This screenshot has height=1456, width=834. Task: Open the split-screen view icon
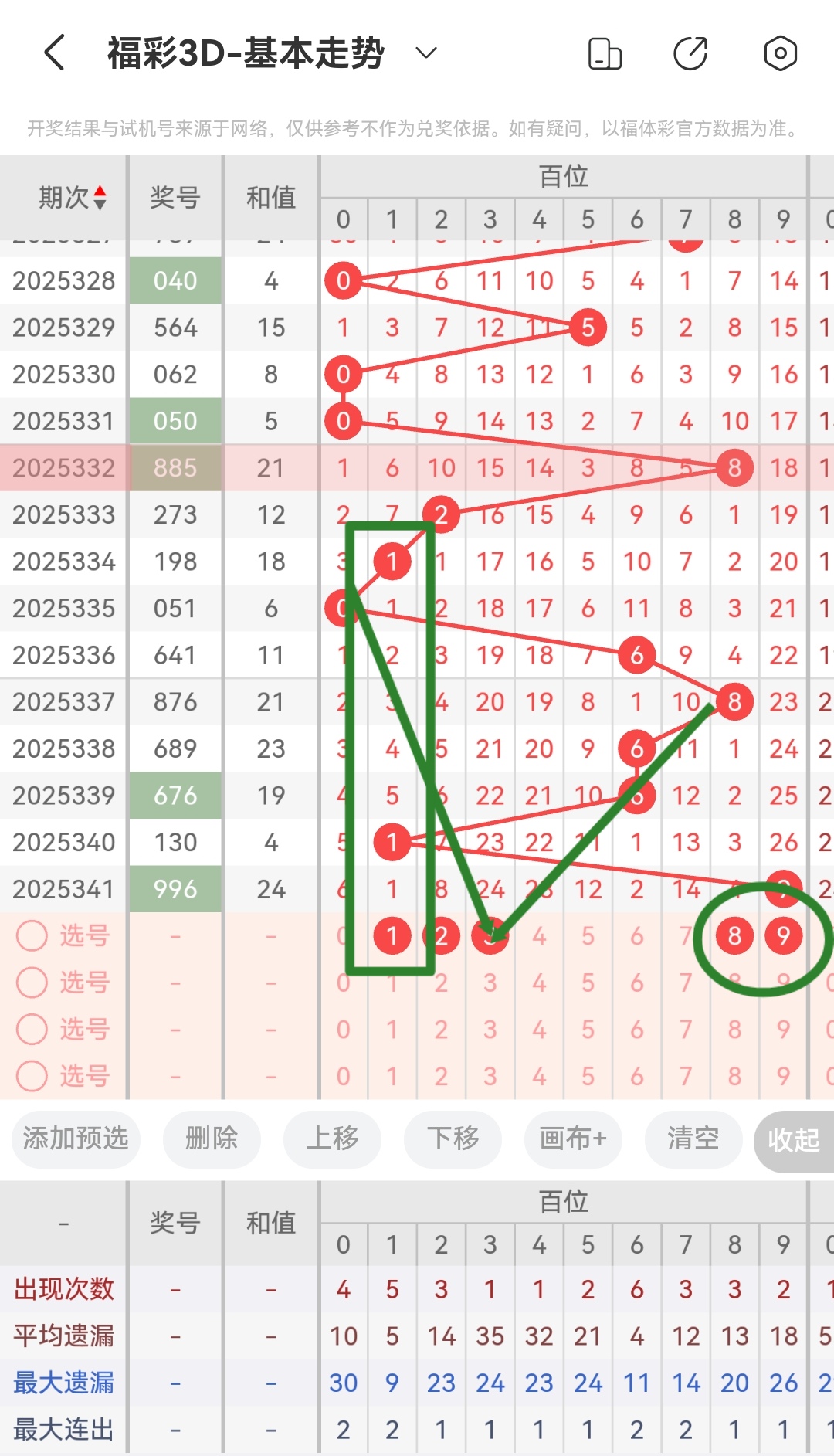[x=605, y=53]
